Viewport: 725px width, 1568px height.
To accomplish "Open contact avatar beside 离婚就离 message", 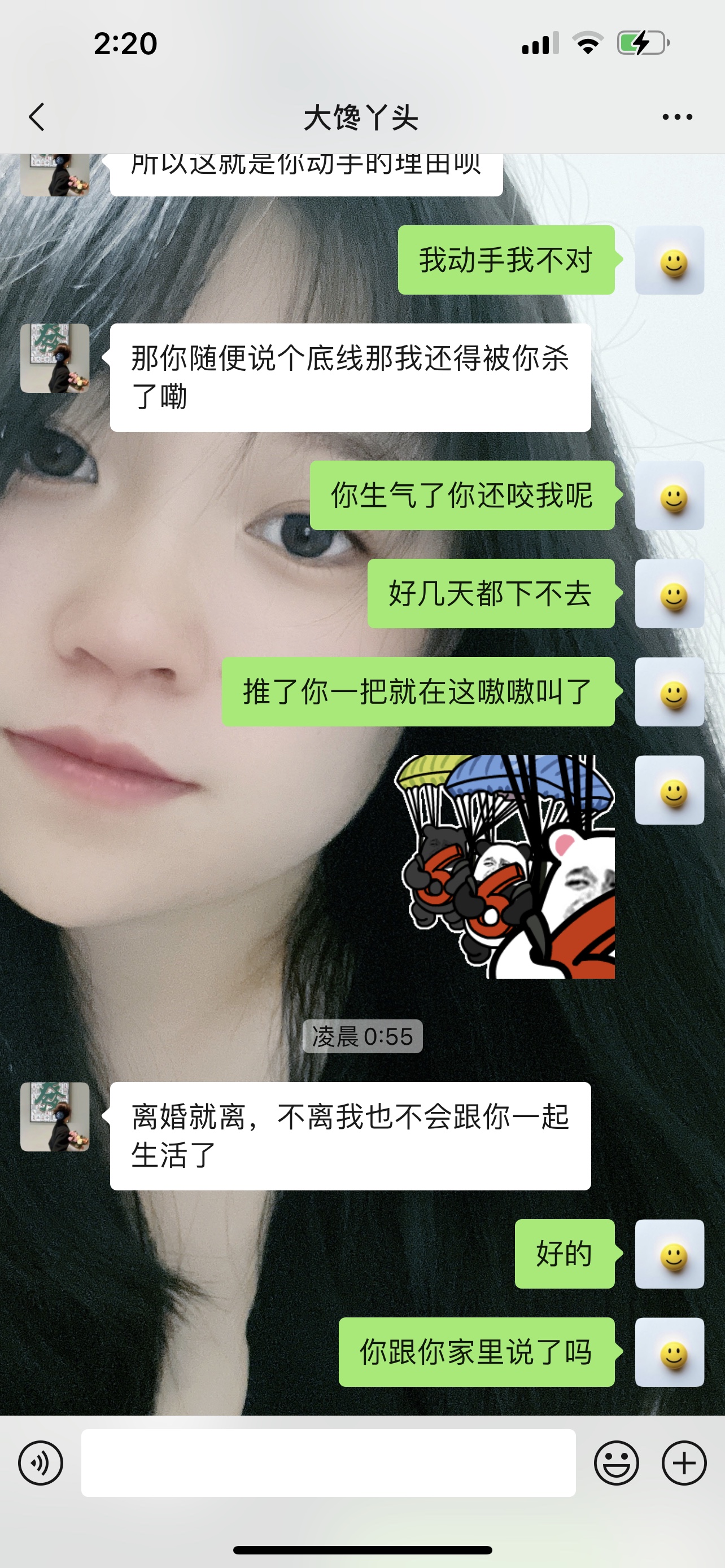I will tap(55, 1117).
